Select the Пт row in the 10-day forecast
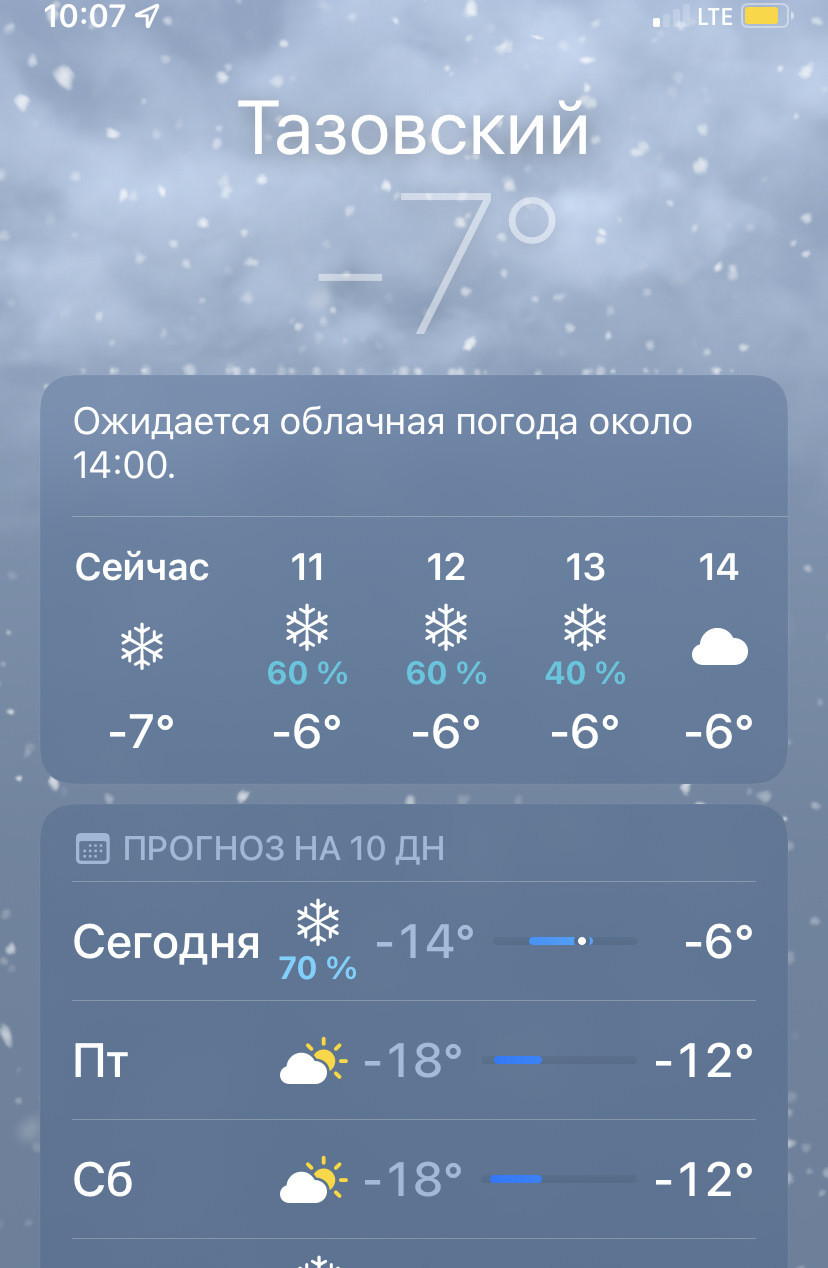Screen dimensions: 828x1268 (413, 1060)
